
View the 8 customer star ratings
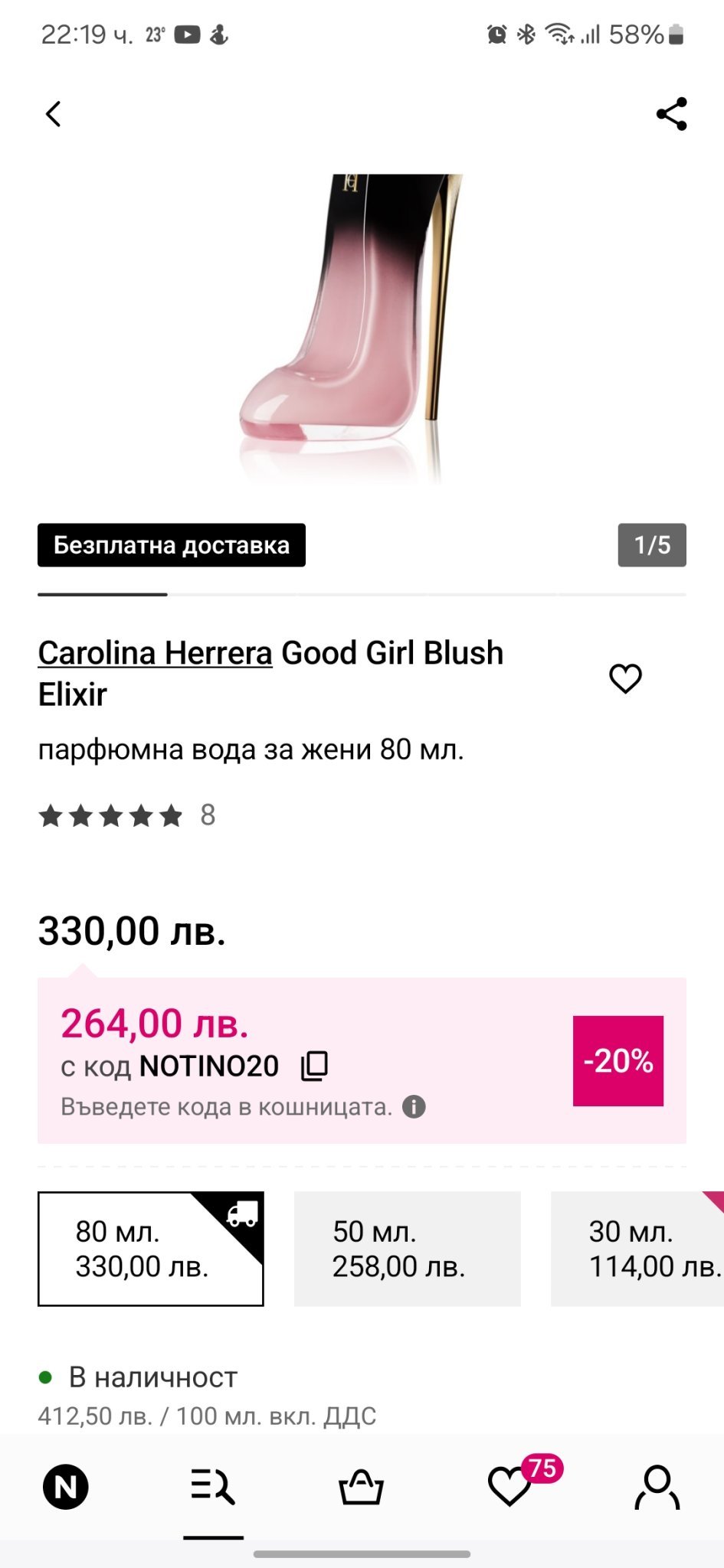pos(127,815)
